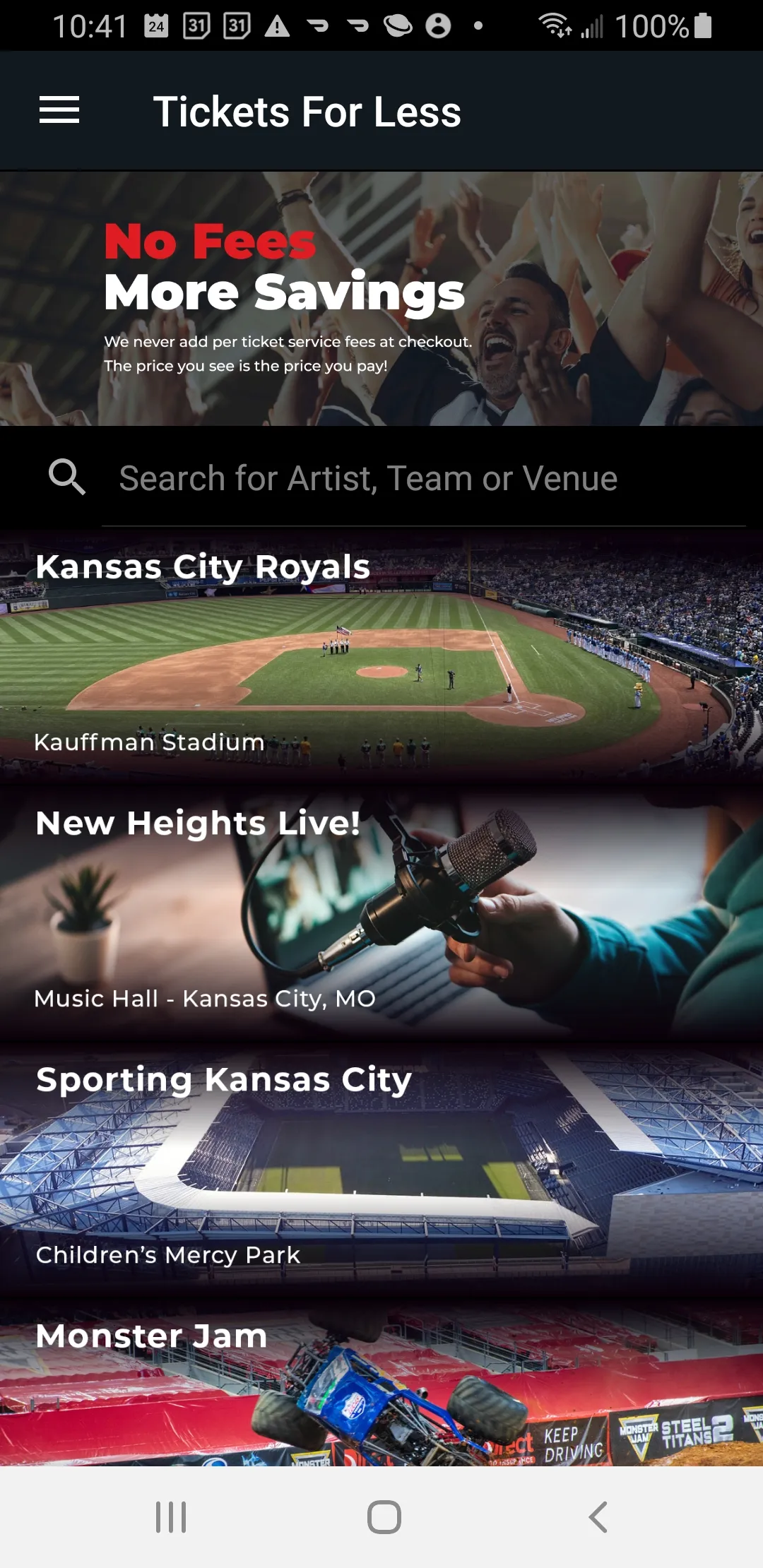Go back using the system back button
This screenshot has height=1568, width=763.
pyautogui.click(x=598, y=1516)
